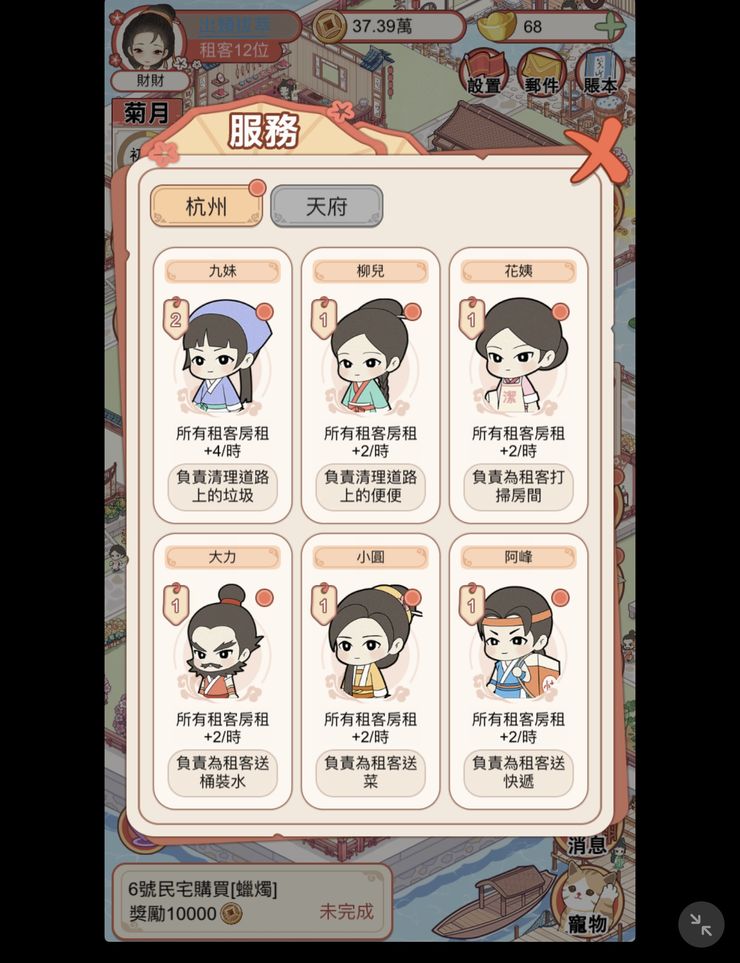Screen dimensions: 740x963
Task: Open 九妹 service card
Action: 222,385
